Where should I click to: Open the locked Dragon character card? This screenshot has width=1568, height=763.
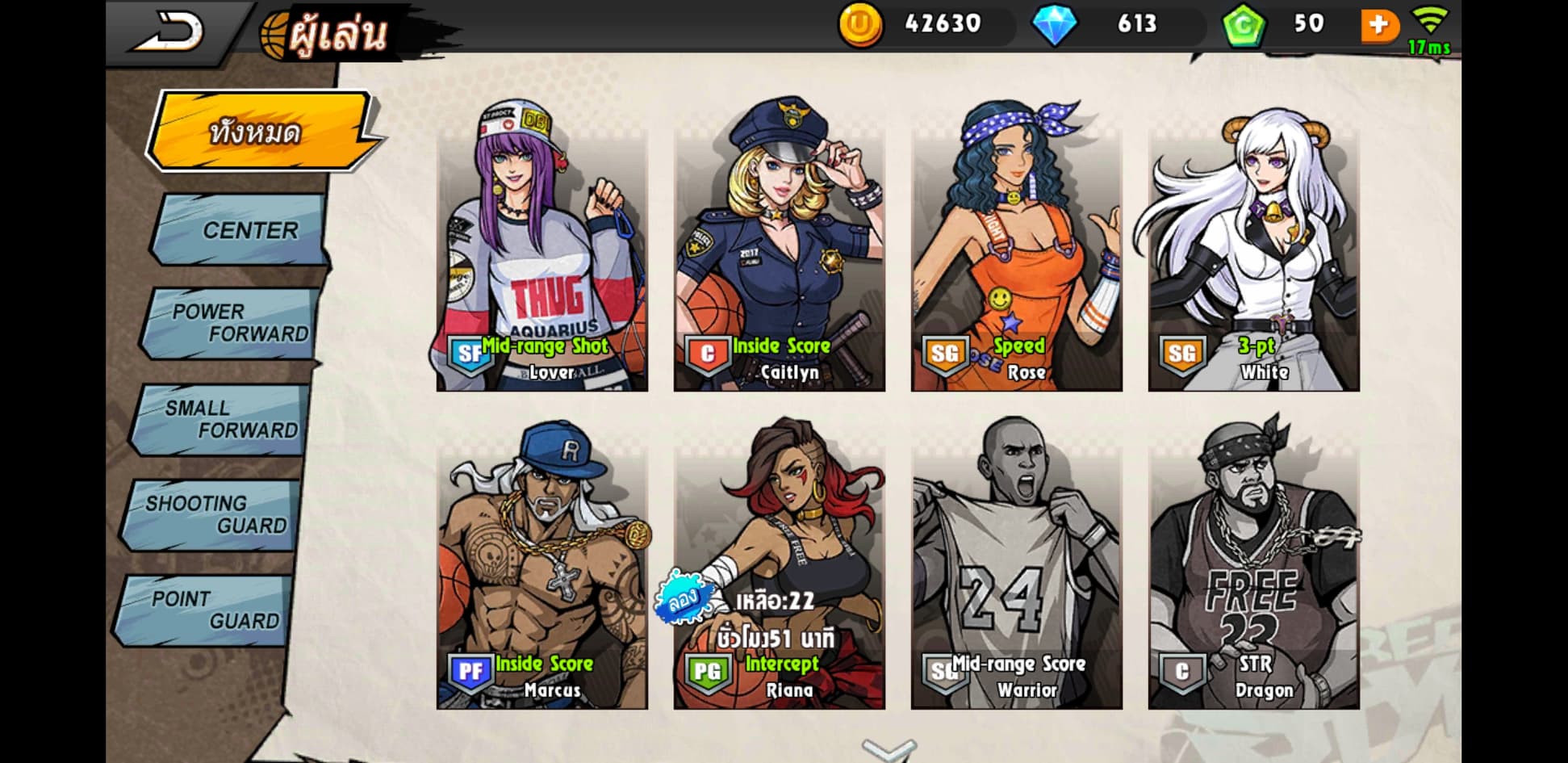click(1253, 565)
